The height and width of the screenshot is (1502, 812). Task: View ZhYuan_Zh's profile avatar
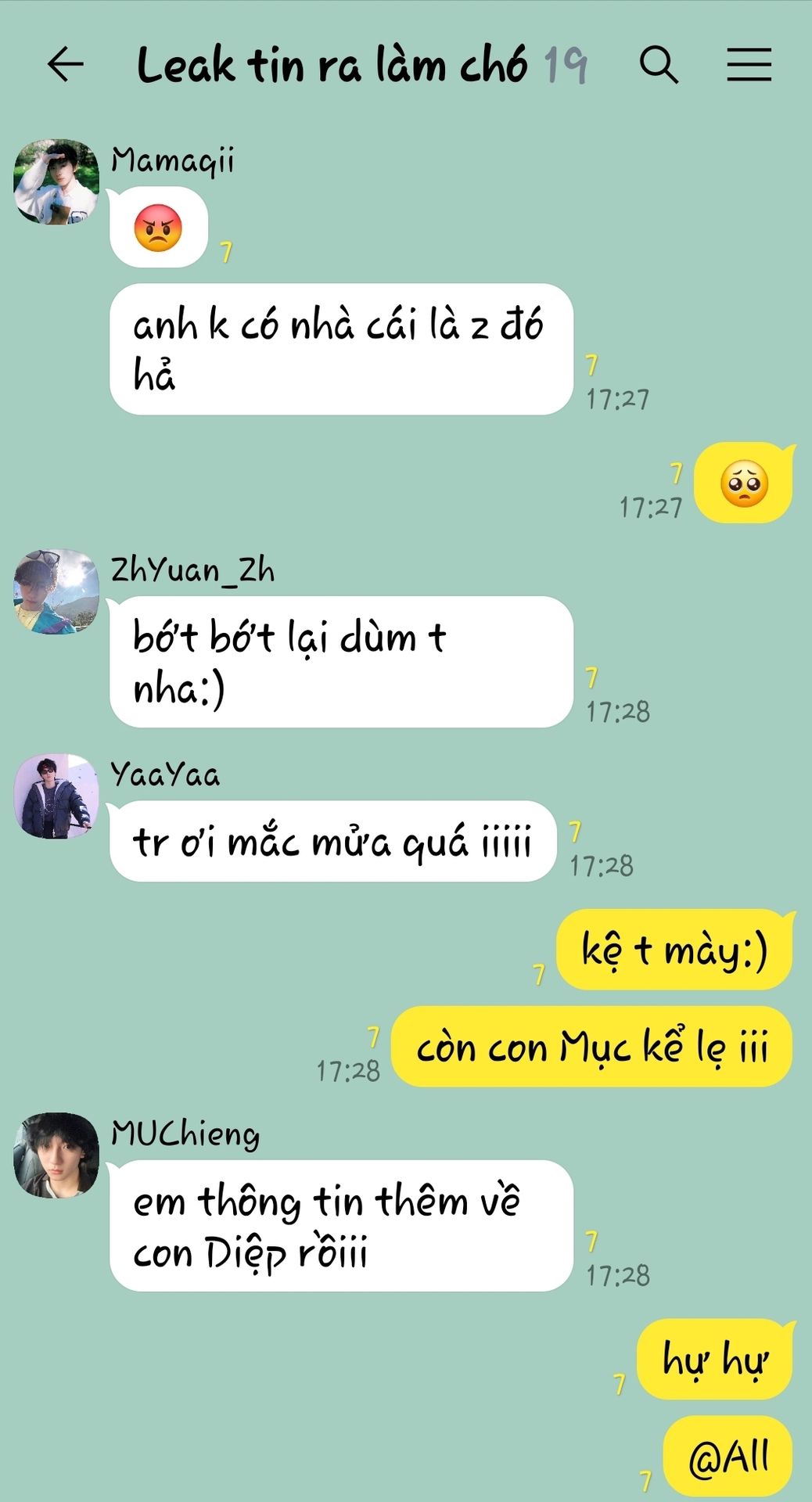click(56, 591)
